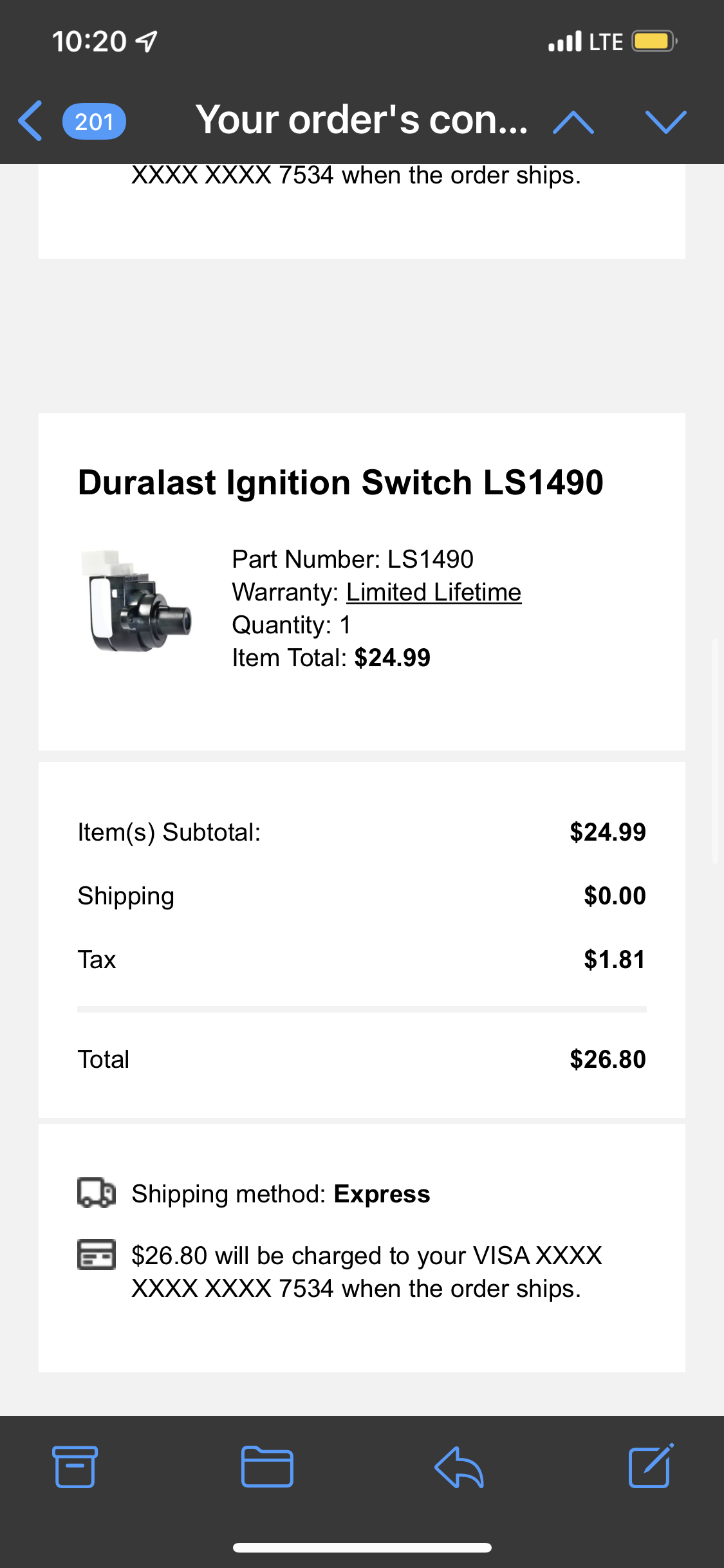Open the Limited Lifetime warranty link
Image resolution: width=724 pixels, height=1568 pixels.
click(433, 592)
